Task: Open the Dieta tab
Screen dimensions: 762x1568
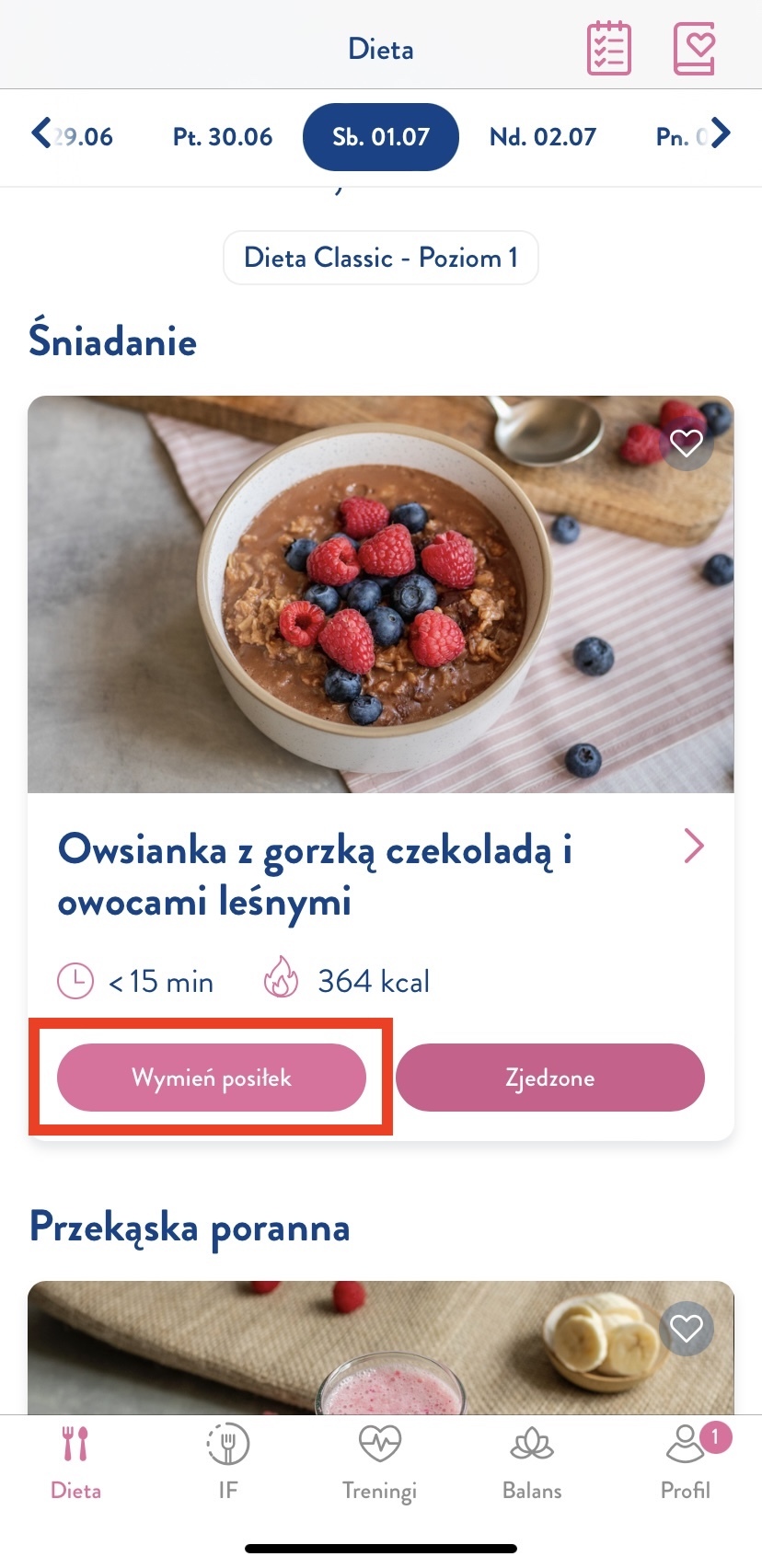Action: pyautogui.click(x=75, y=1461)
